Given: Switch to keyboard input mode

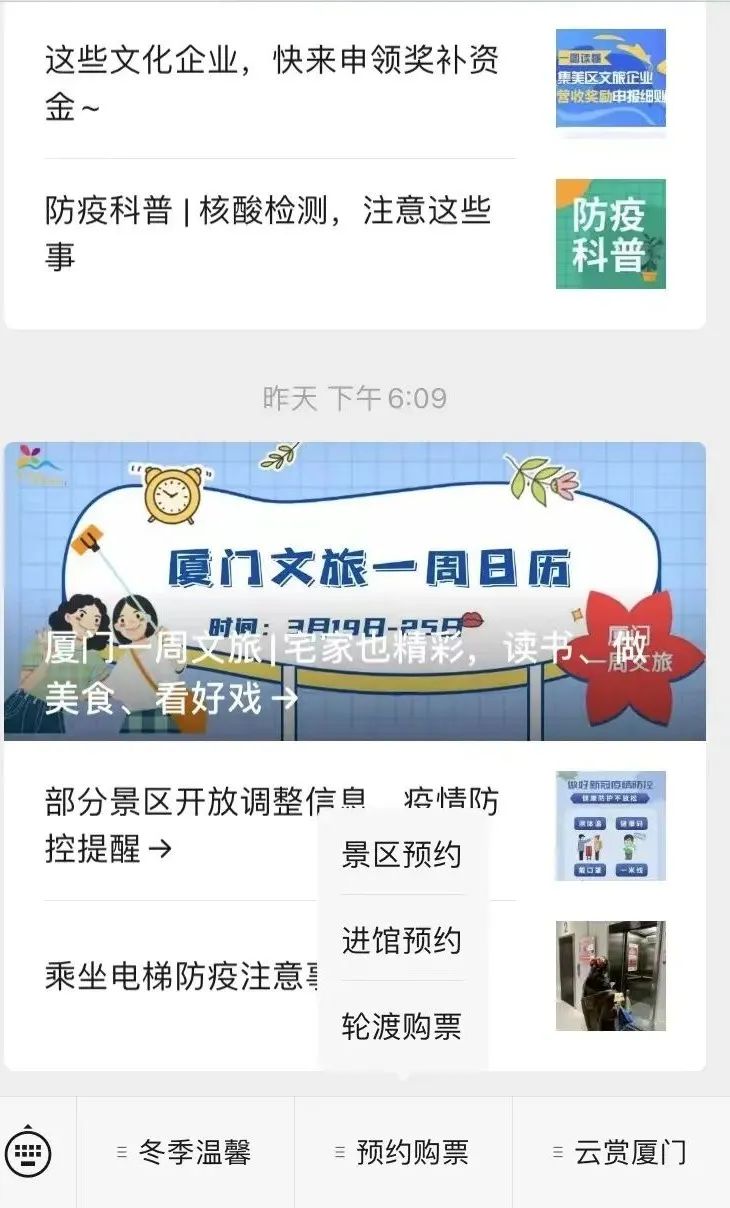Looking at the screenshot, I should pyautogui.click(x=28, y=1153).
